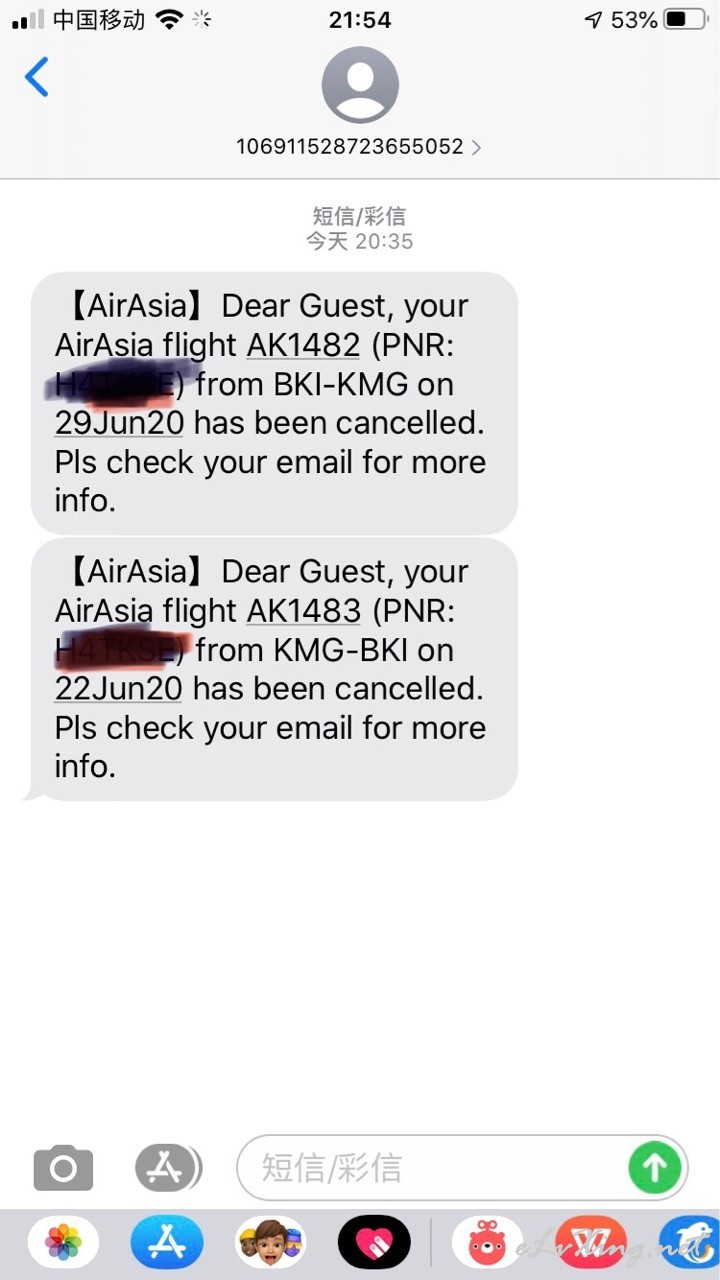Open the 29Jun20 date link
This screenshot has width=720, height=1280.
[x=119, y=423]
